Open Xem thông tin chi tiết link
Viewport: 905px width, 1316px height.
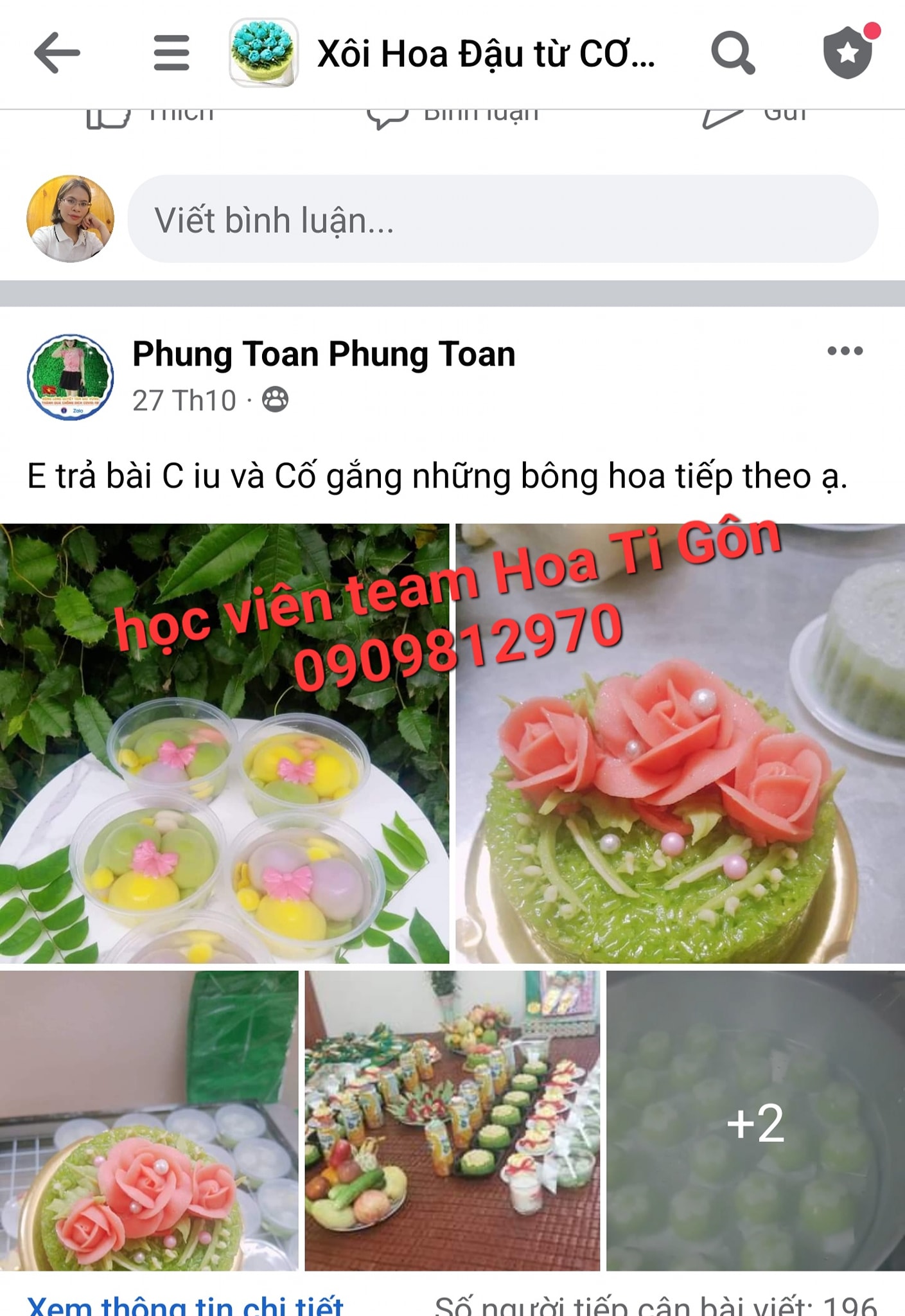point(186,1304)
